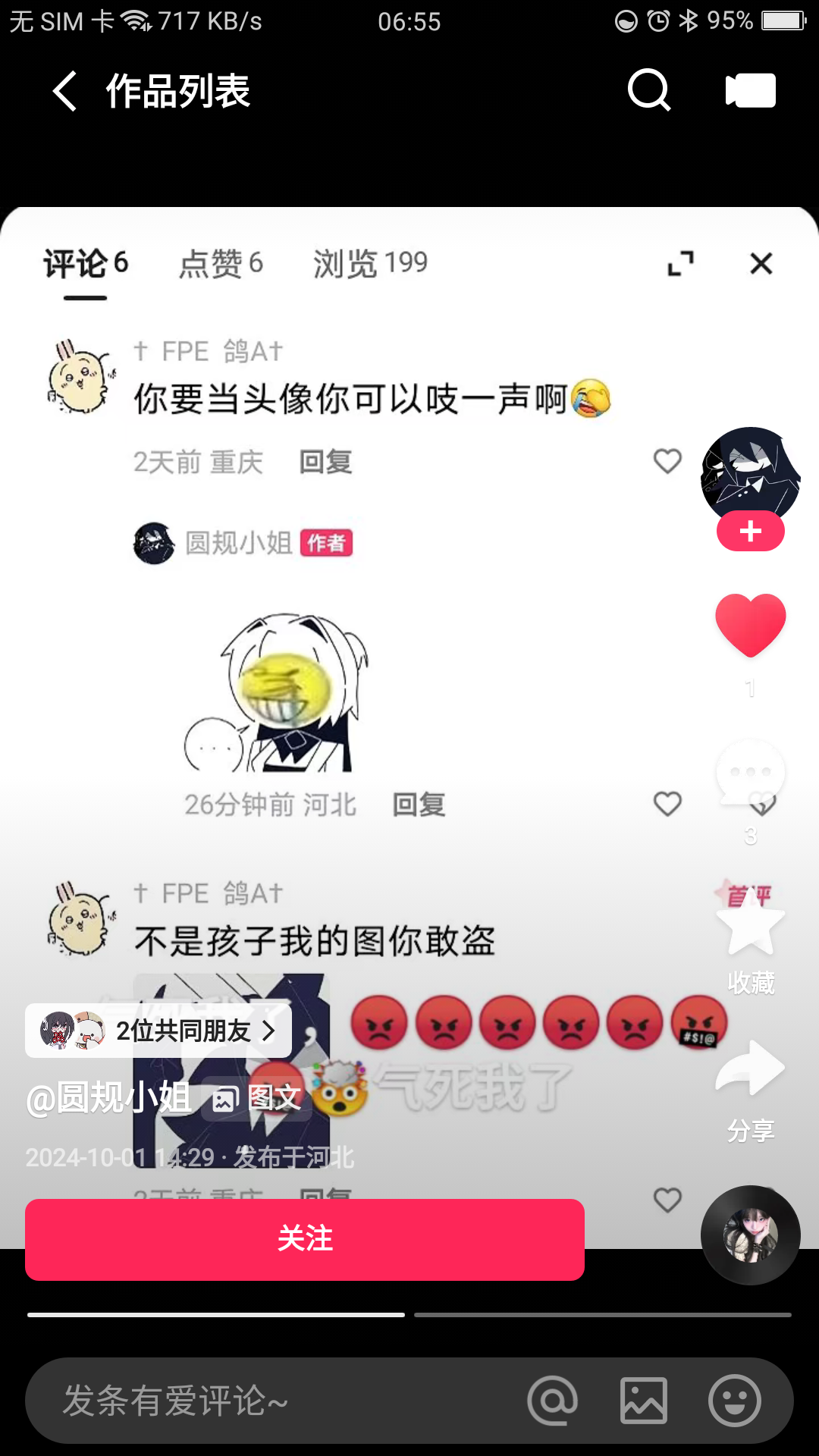The height and width of the screenshot is (1456, 819).
Task: Reply to the comment from 2天前 重庆
Action: [325, 462]
